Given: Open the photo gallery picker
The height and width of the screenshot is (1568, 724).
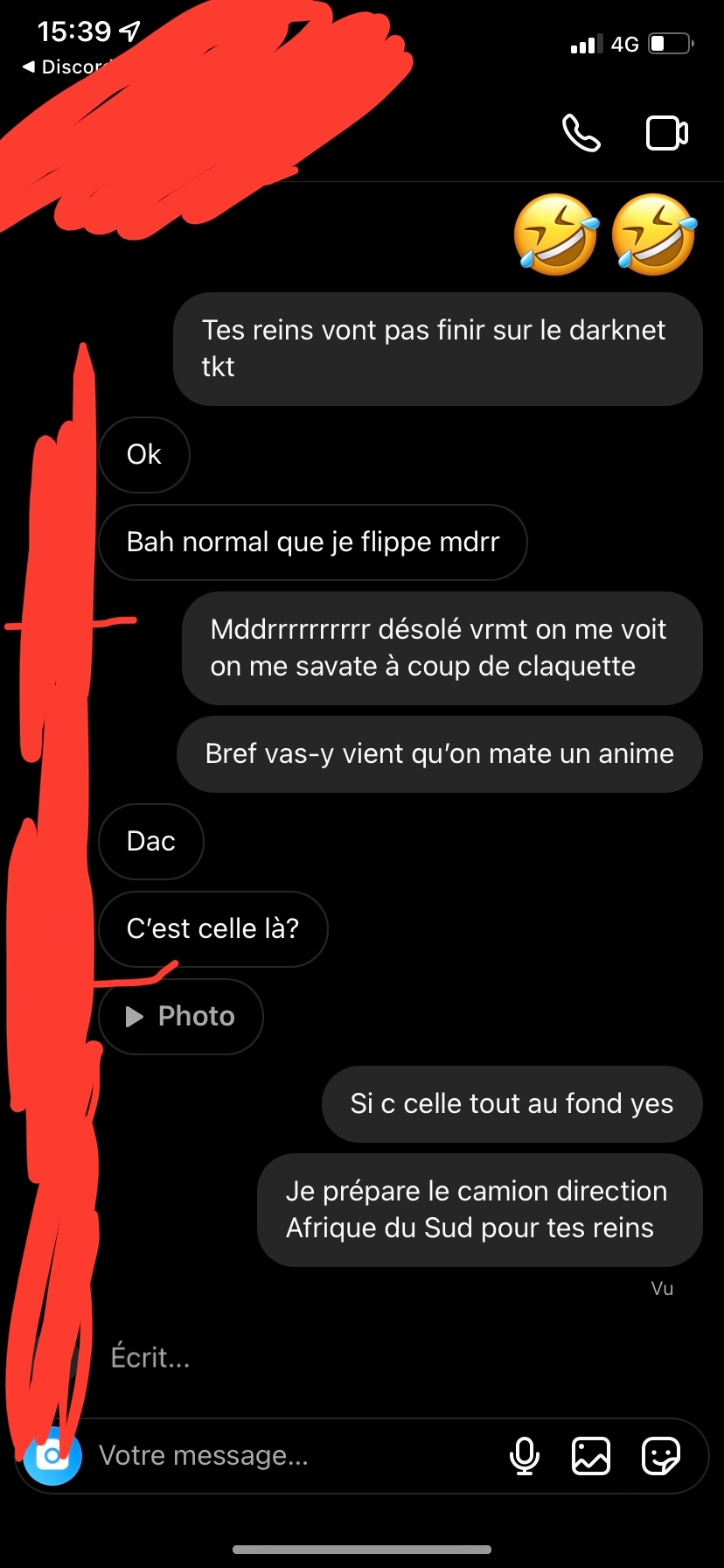Looking at the screenshot, I should click(x=591, y=1456).
